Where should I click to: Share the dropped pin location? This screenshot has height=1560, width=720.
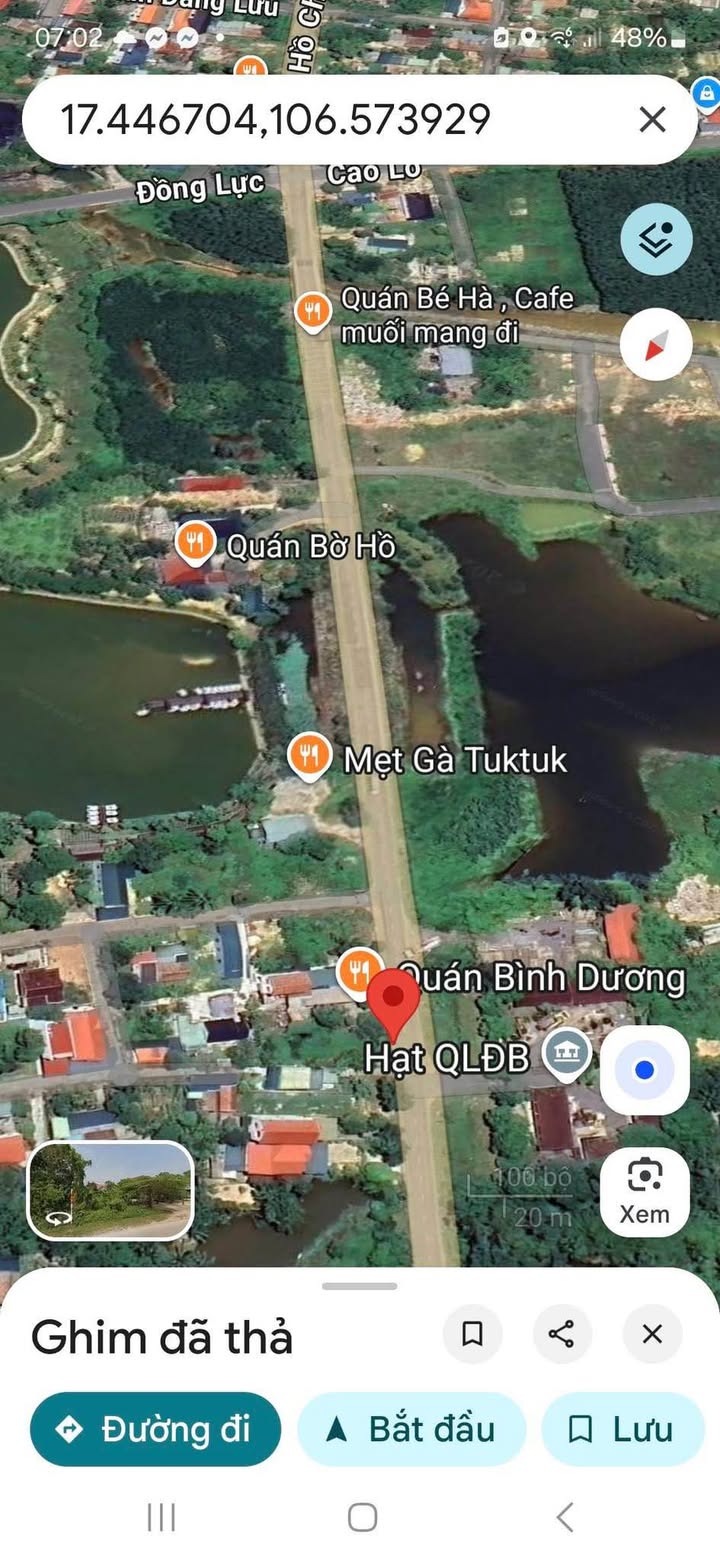[x=562, y=1333]
